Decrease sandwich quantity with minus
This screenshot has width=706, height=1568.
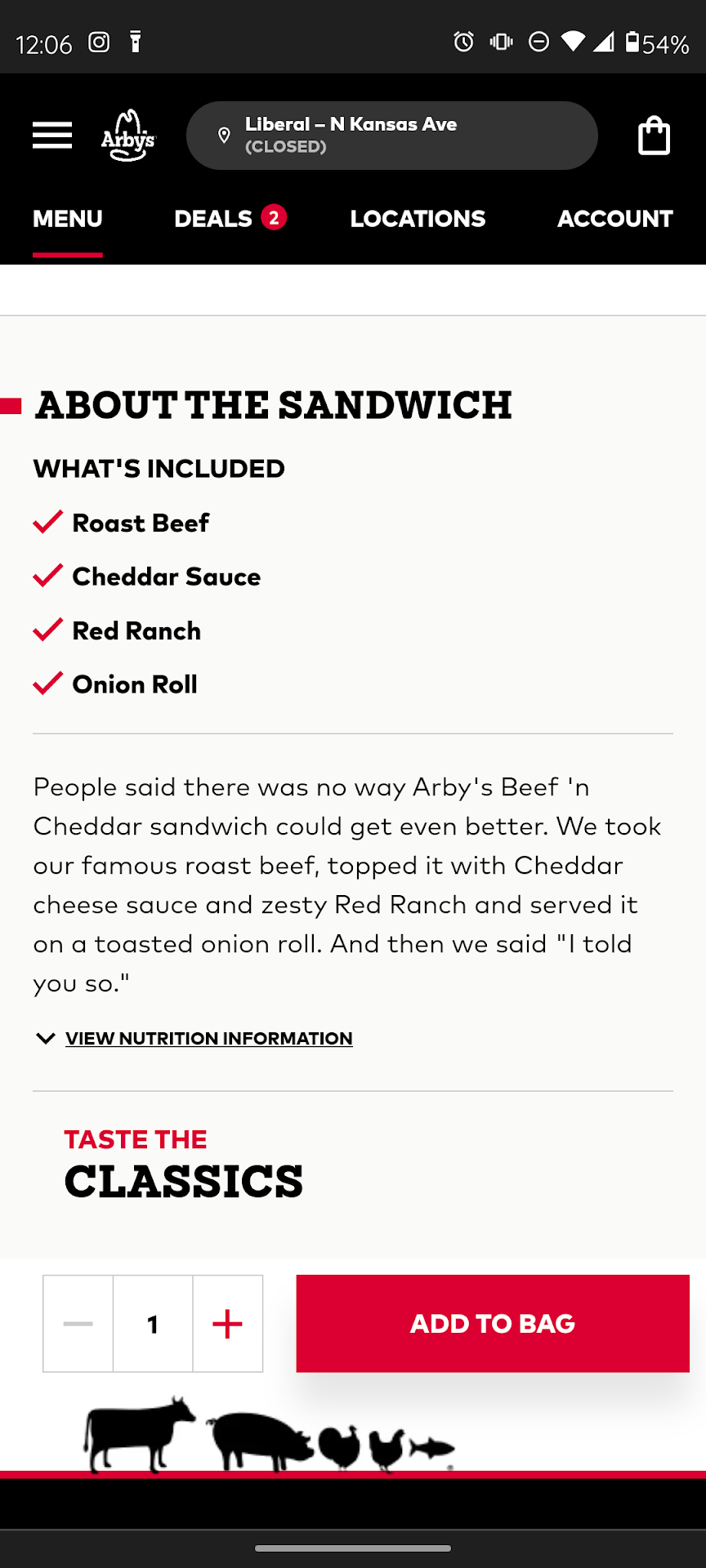pos(78,1324)
